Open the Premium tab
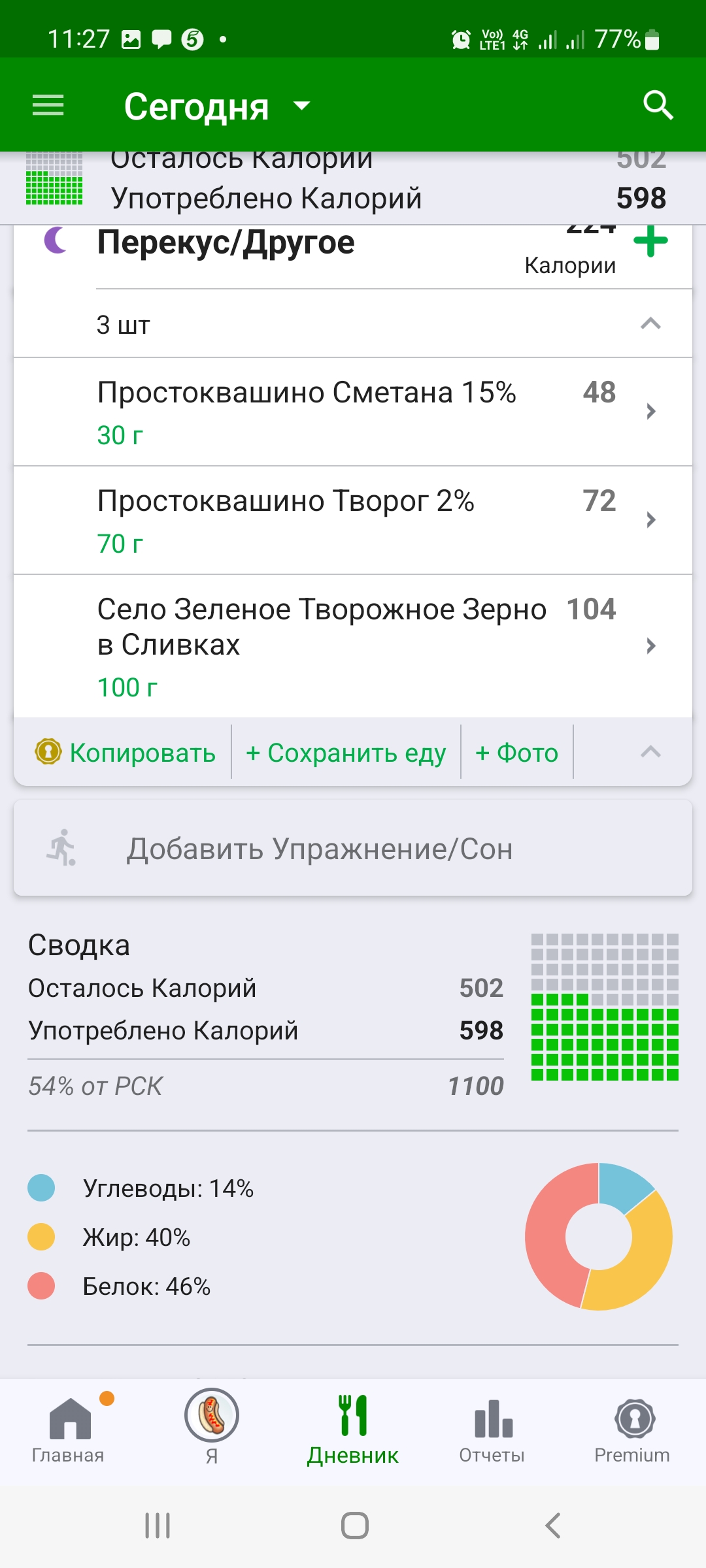Screen dimensions: 706x1568 (x=632, y=1431)
